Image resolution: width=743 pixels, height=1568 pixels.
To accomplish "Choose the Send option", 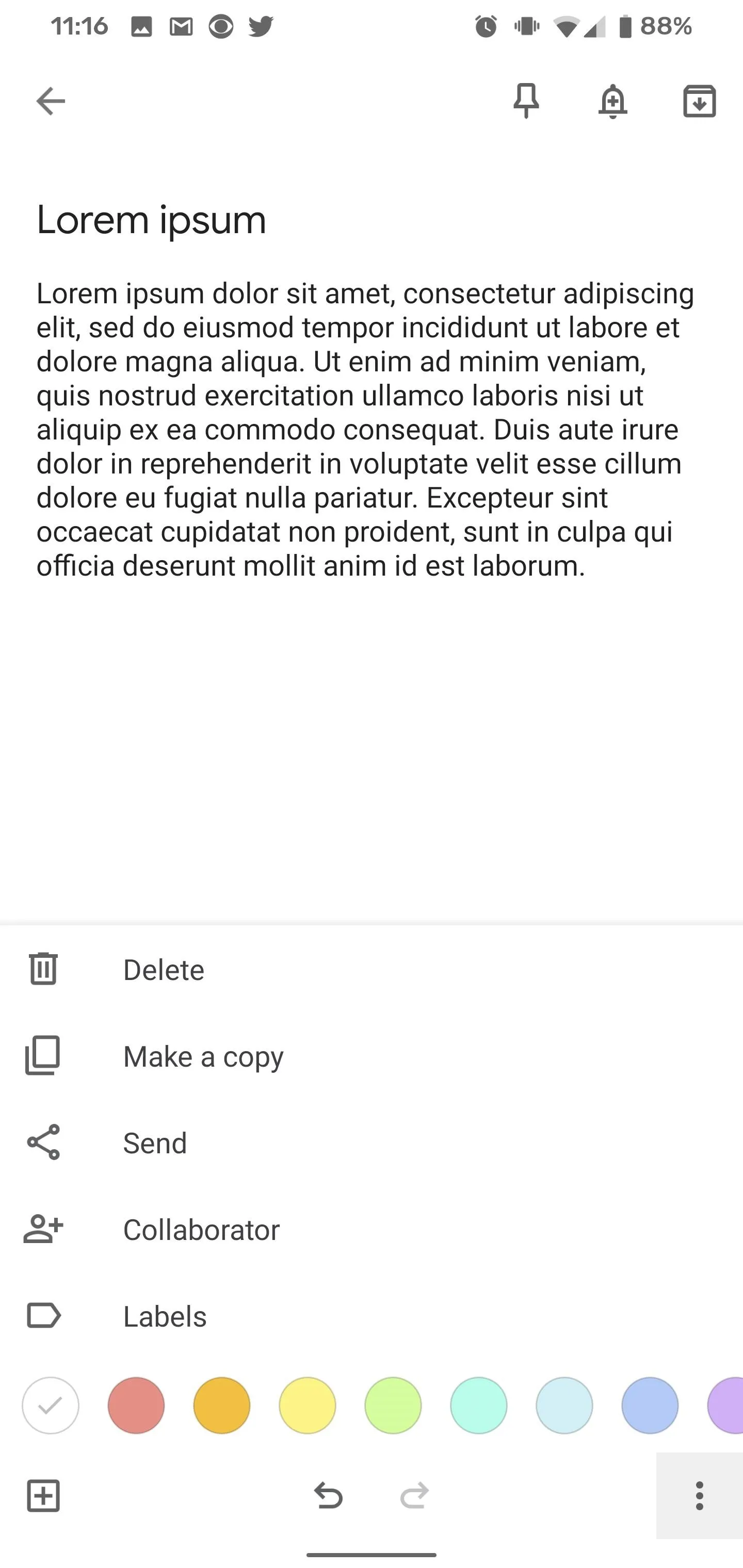I will (x=372, y=1142).
